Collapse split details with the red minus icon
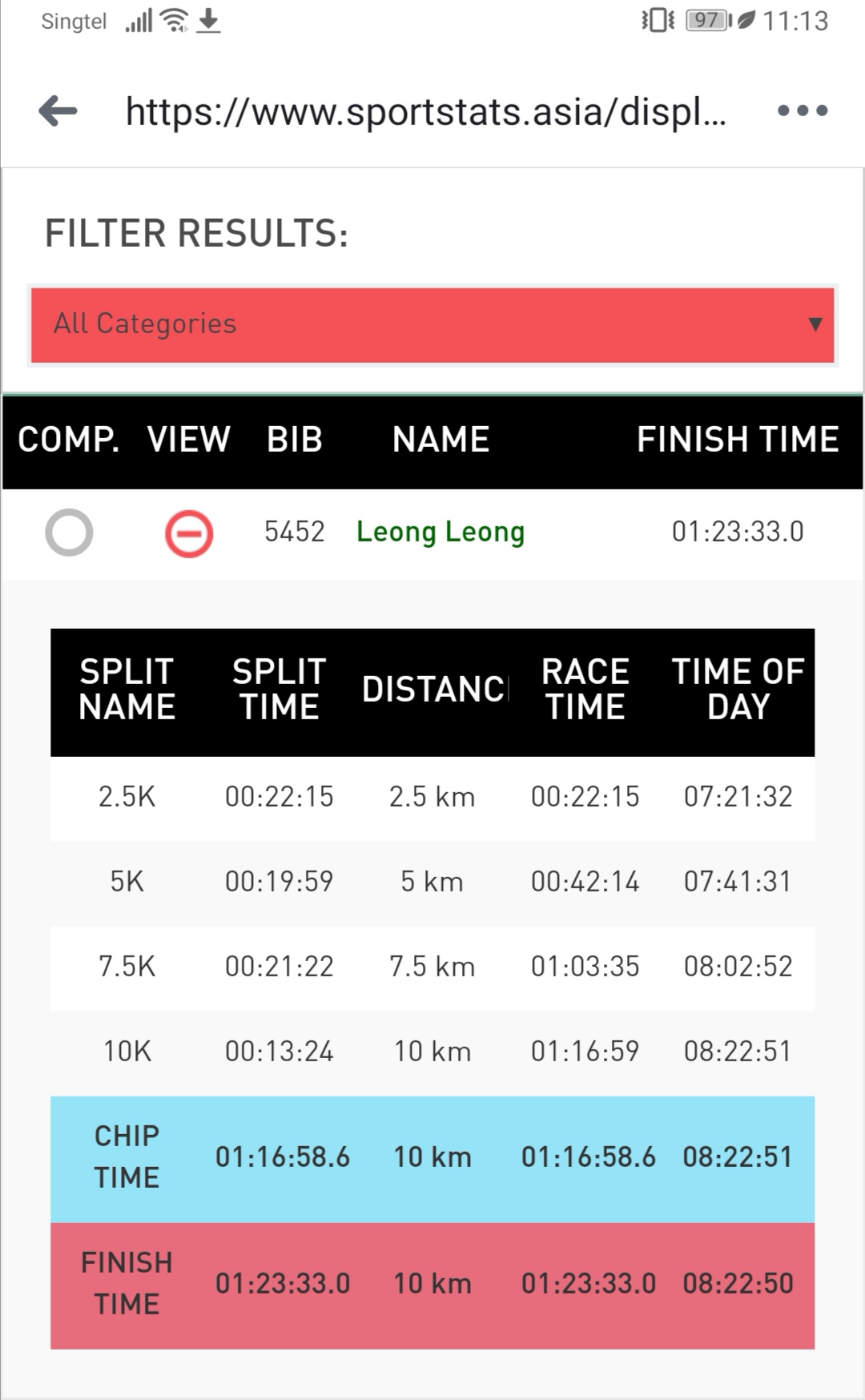The height and width of the screenshot is (1400, 865). [x=189, y=533]
